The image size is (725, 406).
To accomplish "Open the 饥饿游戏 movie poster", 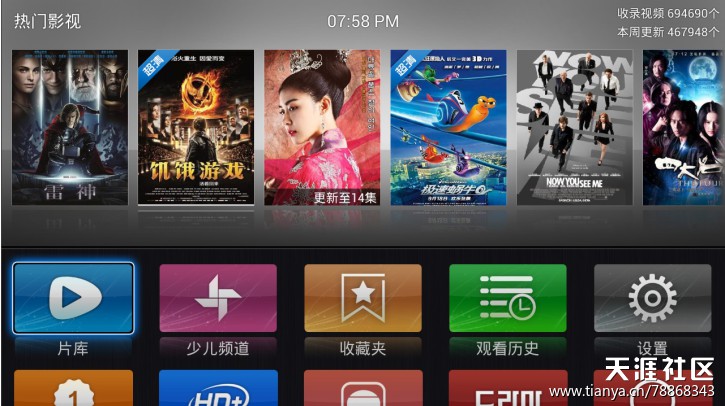I will pos(196,128).
